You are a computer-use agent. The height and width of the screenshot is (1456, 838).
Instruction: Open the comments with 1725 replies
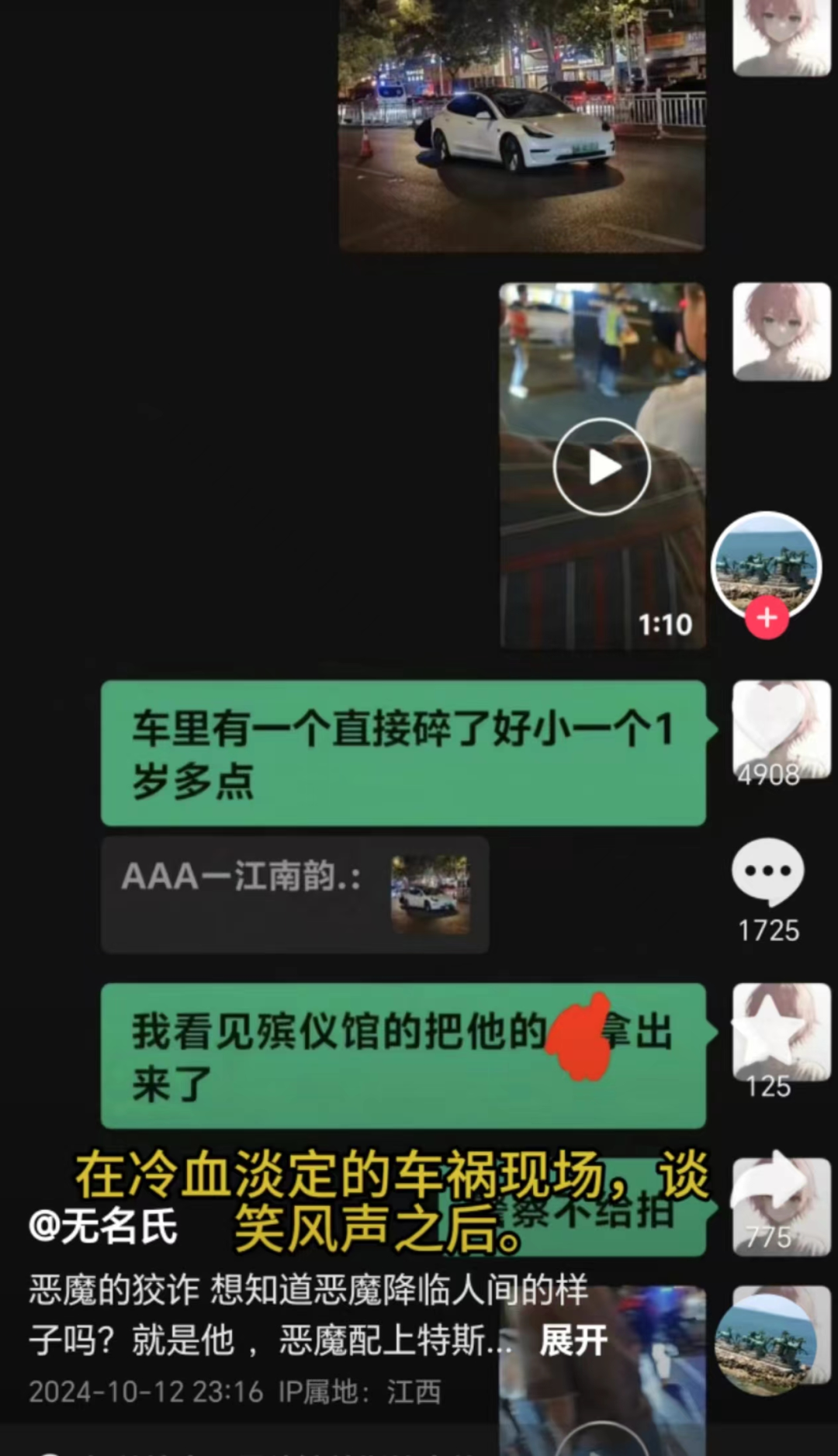tap(768, 872)
